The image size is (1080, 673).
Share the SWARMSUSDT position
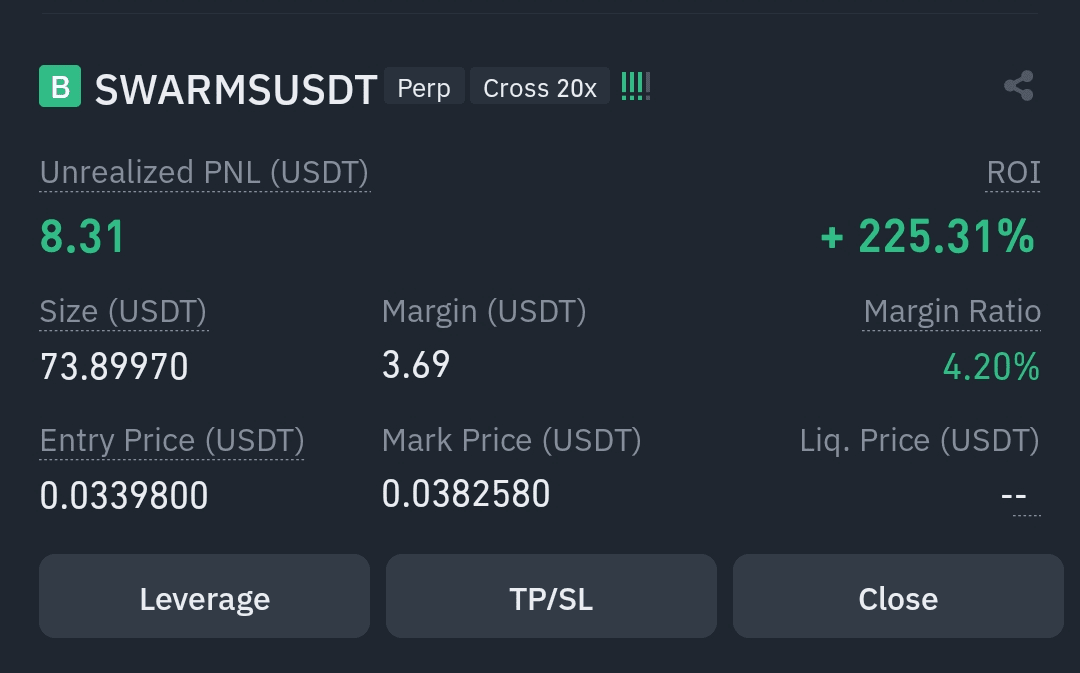[1018, 86]
